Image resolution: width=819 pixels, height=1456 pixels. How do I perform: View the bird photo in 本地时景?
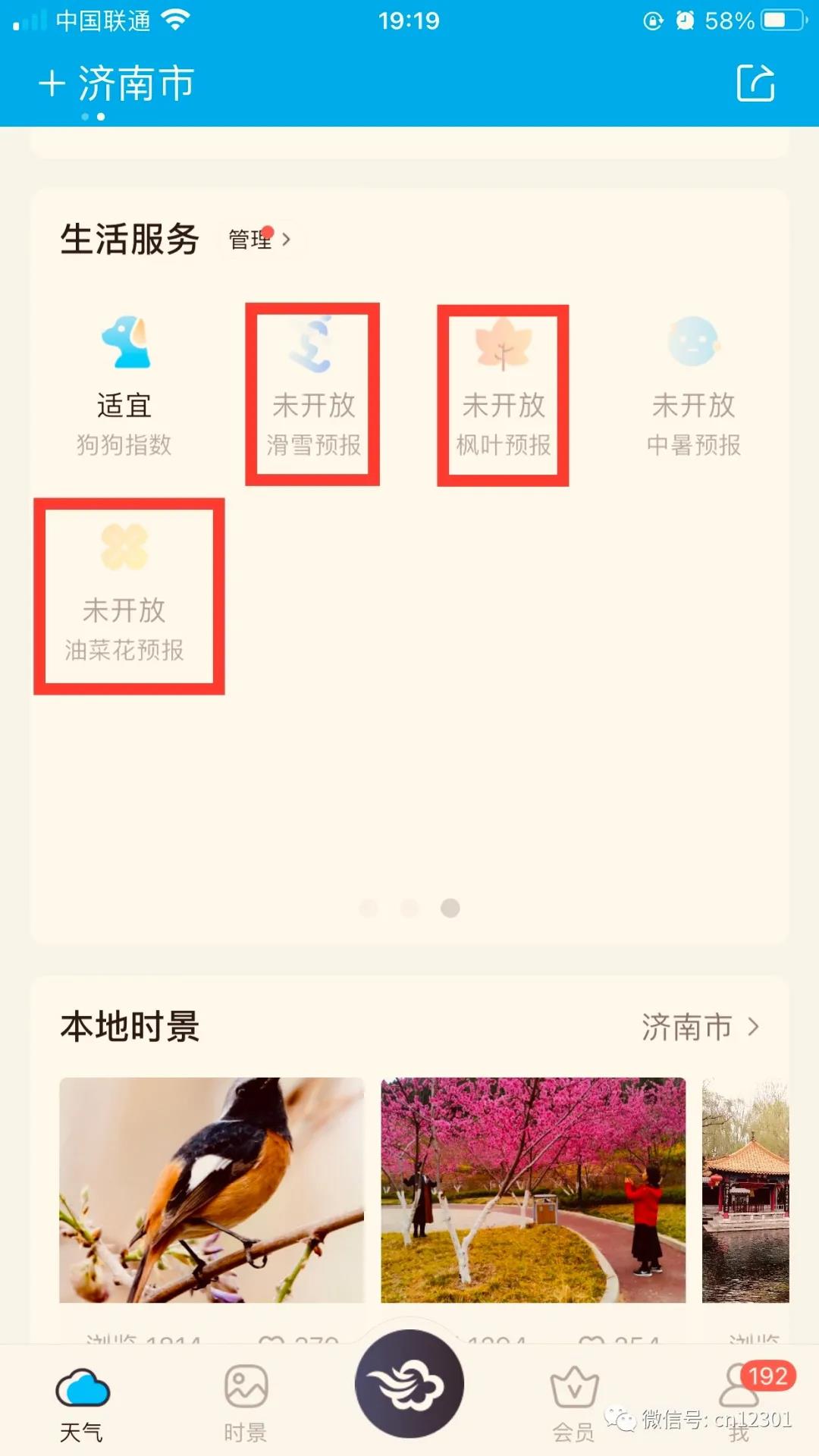pyautogui.click(x=212, y=1190)
